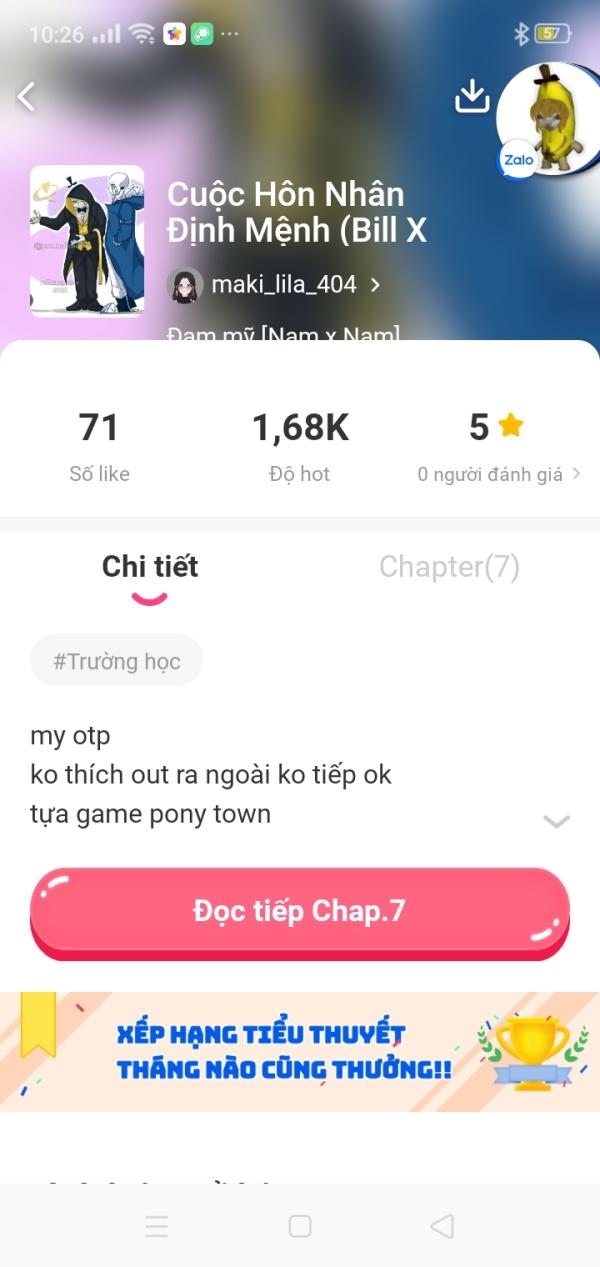Select the Chi tiết tab
Image resolution: width=600 pixels, height=1267 pixels.
click(150, 567)
